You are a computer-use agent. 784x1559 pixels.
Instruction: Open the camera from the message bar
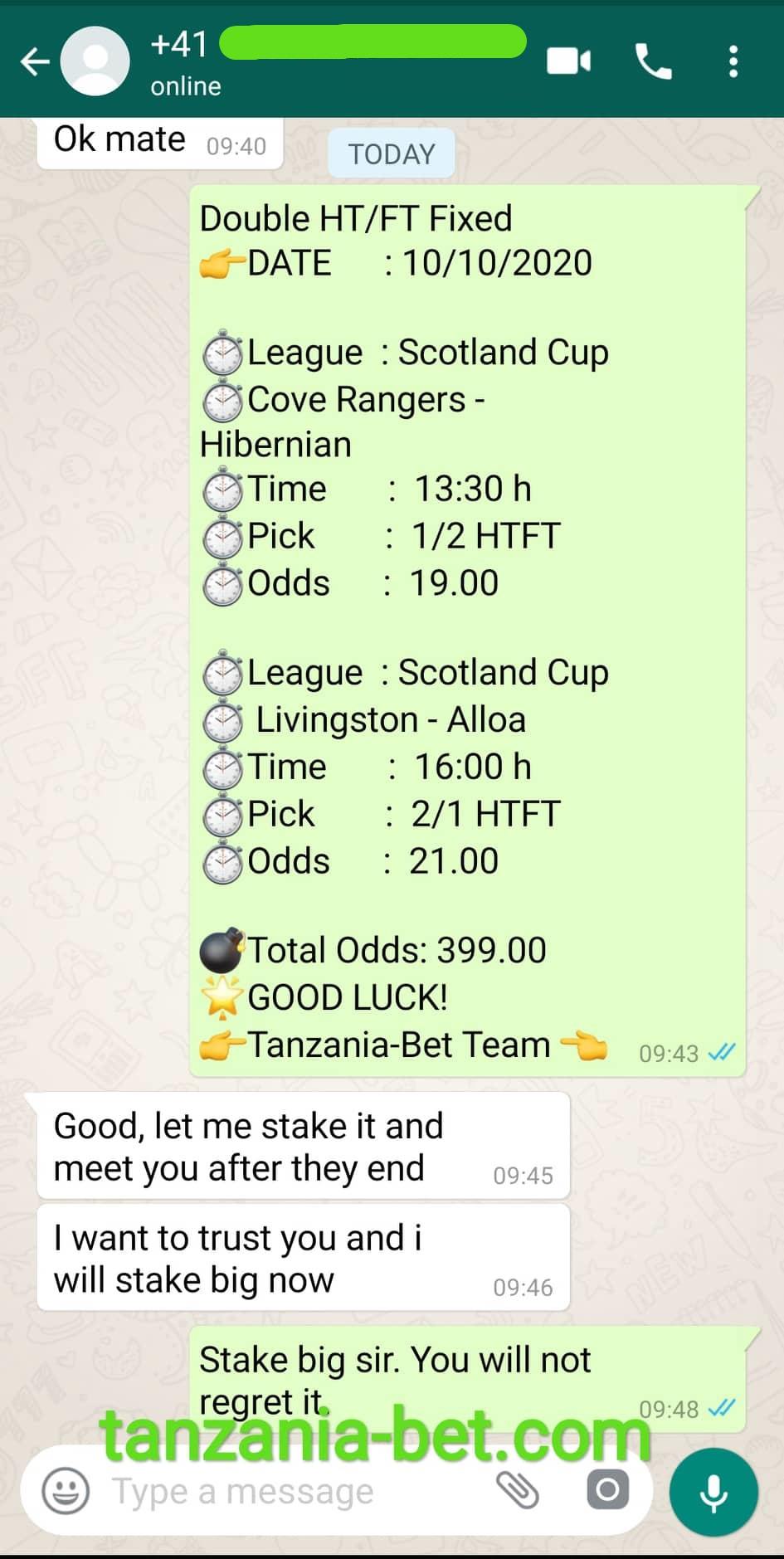pyautogui.click(x=608, y=1491)
